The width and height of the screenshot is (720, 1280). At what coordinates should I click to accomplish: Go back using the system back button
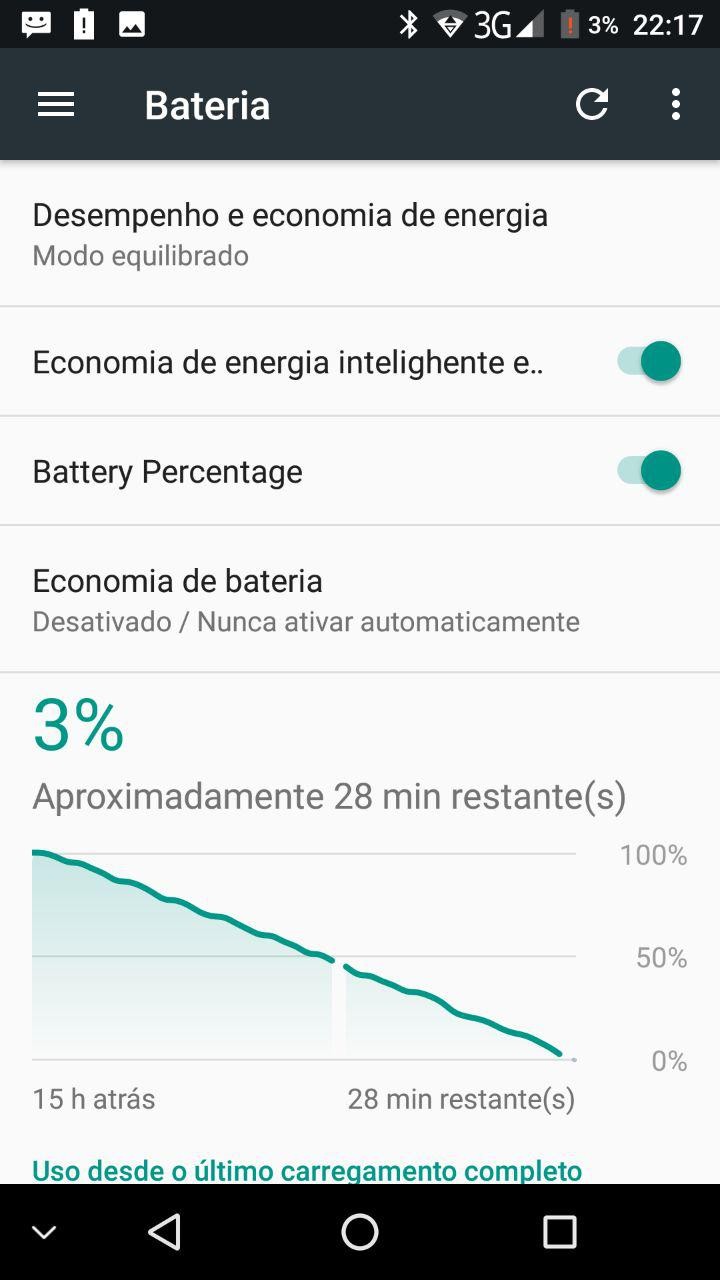[x=164, y=1232]
